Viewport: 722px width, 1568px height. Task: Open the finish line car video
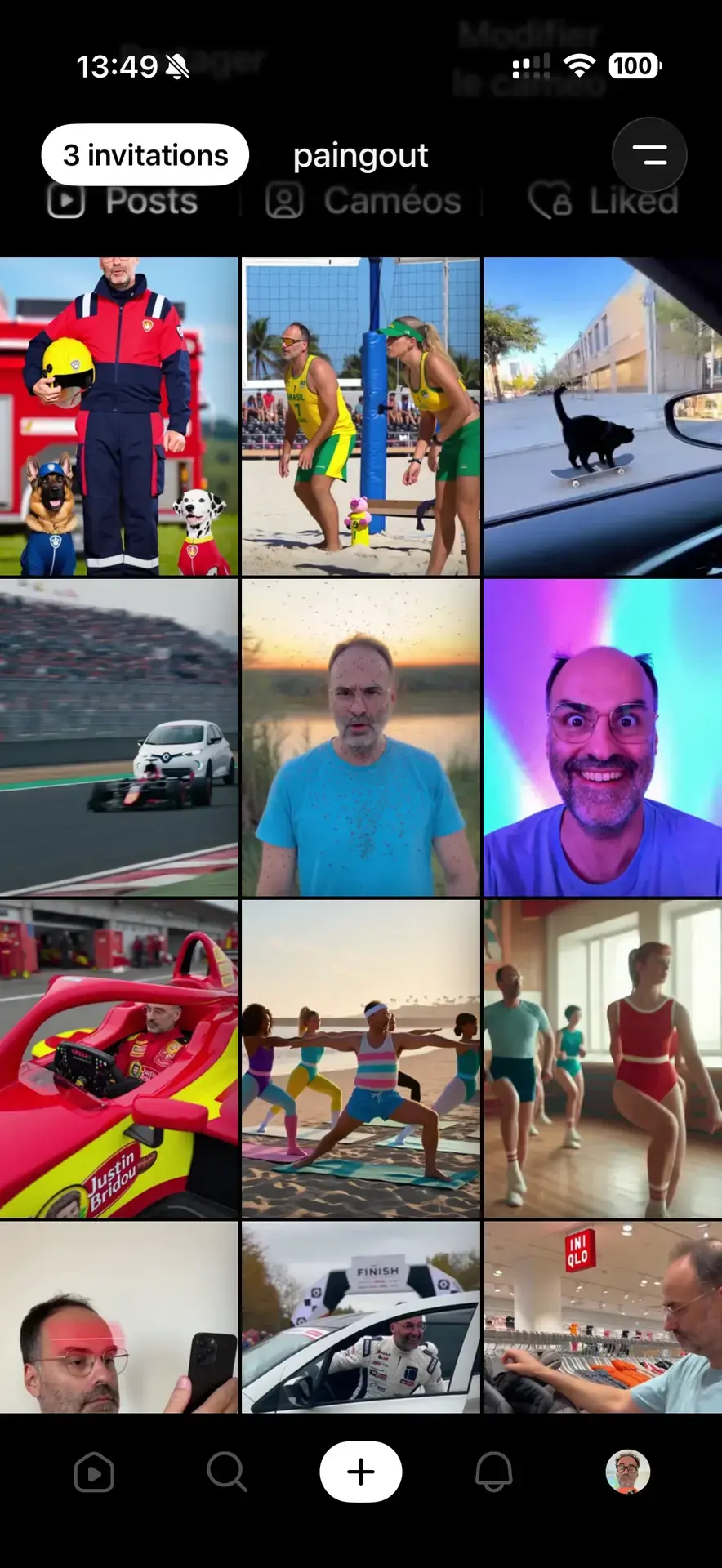pyautogui.click(x=361, y=1316)
